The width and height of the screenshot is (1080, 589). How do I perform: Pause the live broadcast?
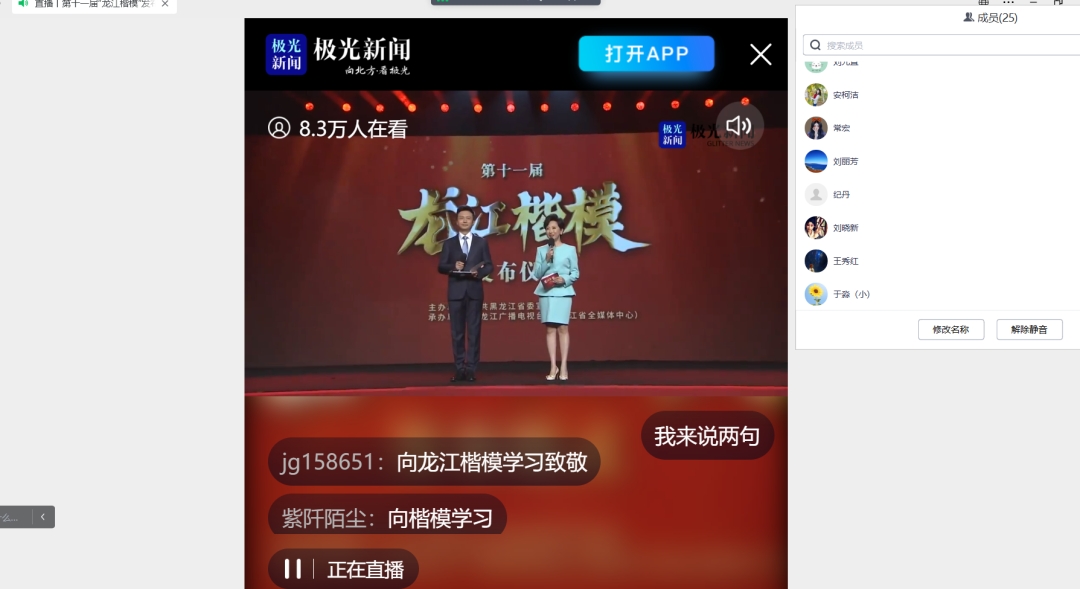click(293, 569)
